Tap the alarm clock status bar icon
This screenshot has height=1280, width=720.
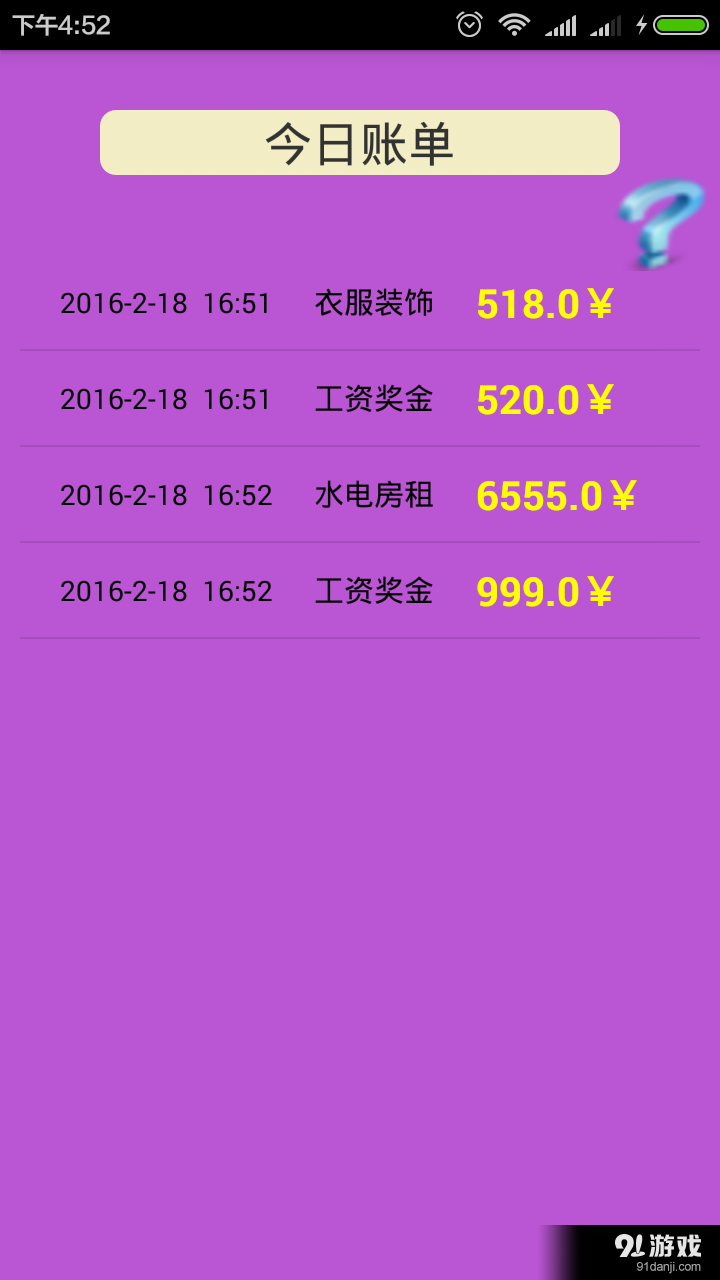tap(469, 24)
